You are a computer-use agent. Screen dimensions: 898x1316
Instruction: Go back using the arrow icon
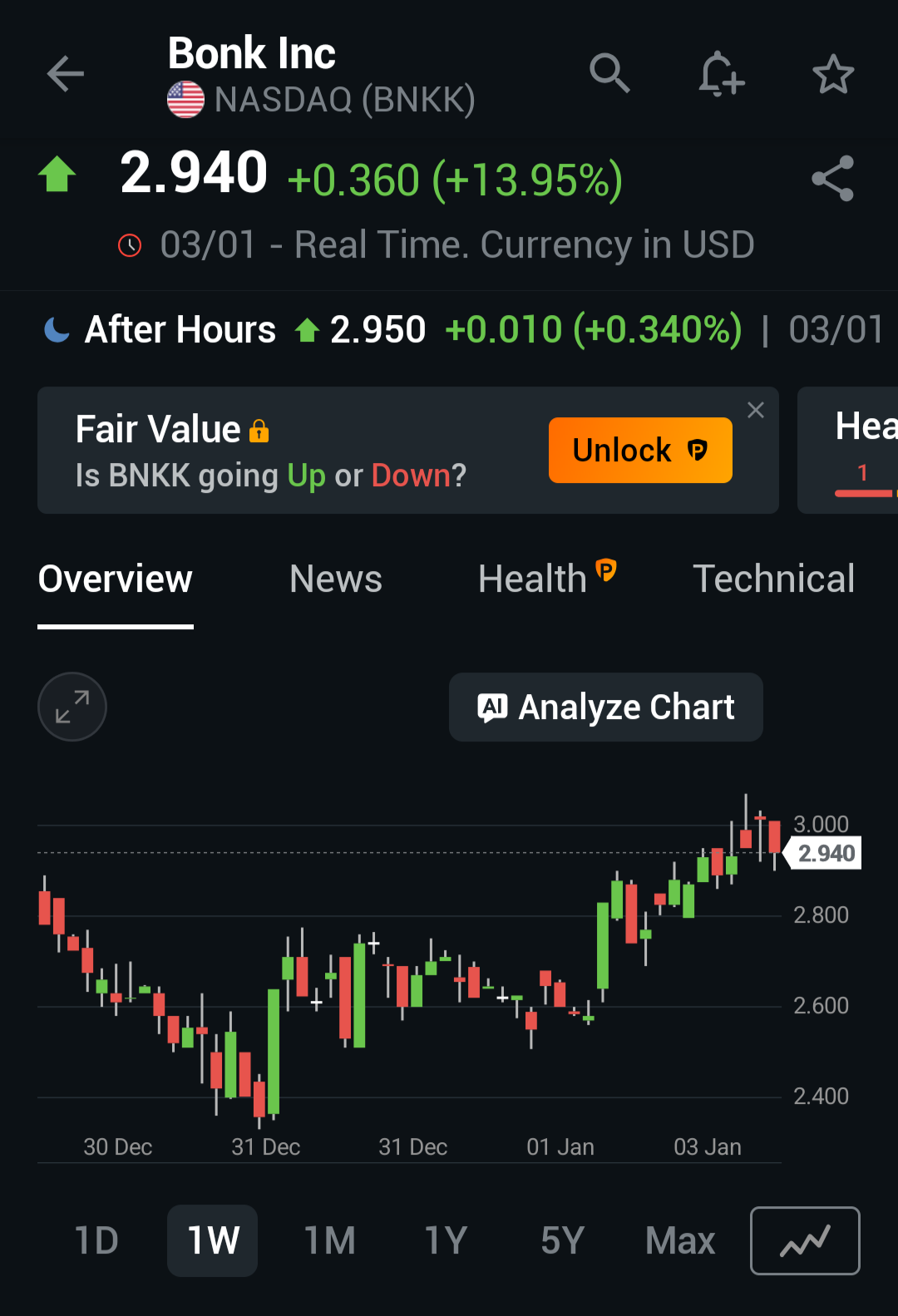(x=65, y=74)
